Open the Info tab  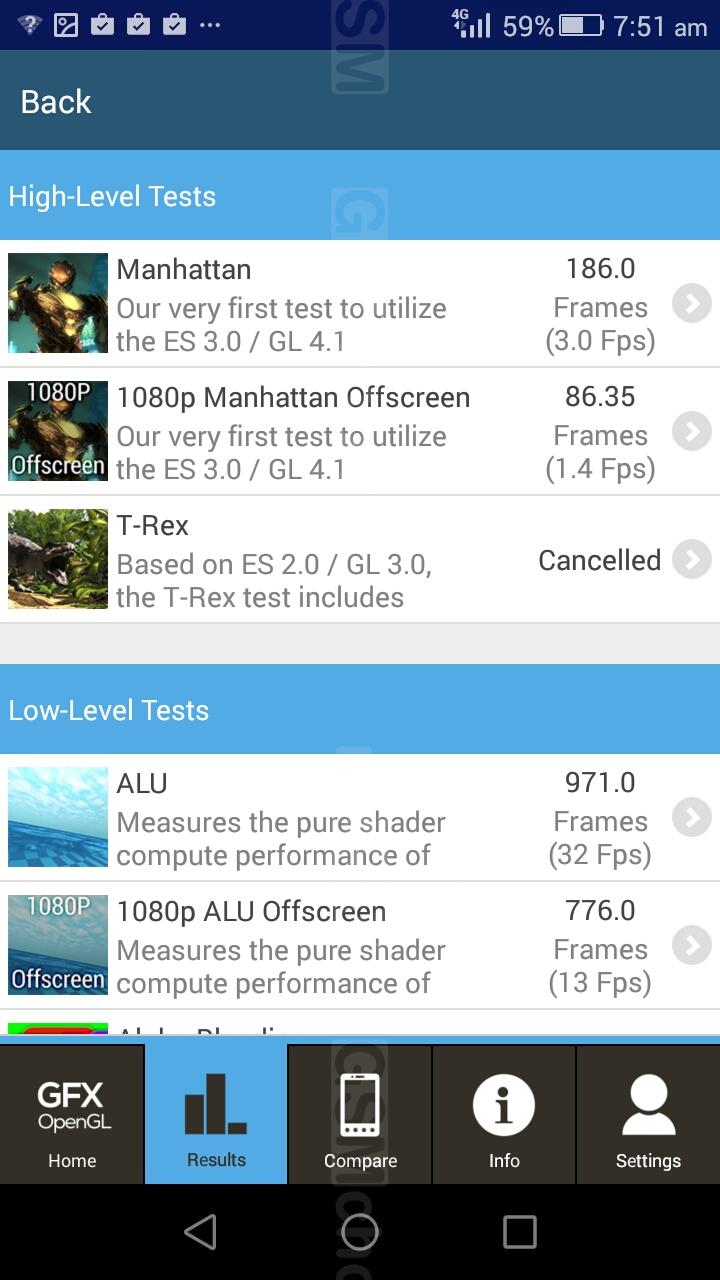pyautogui.click(x=504, y=1114)
